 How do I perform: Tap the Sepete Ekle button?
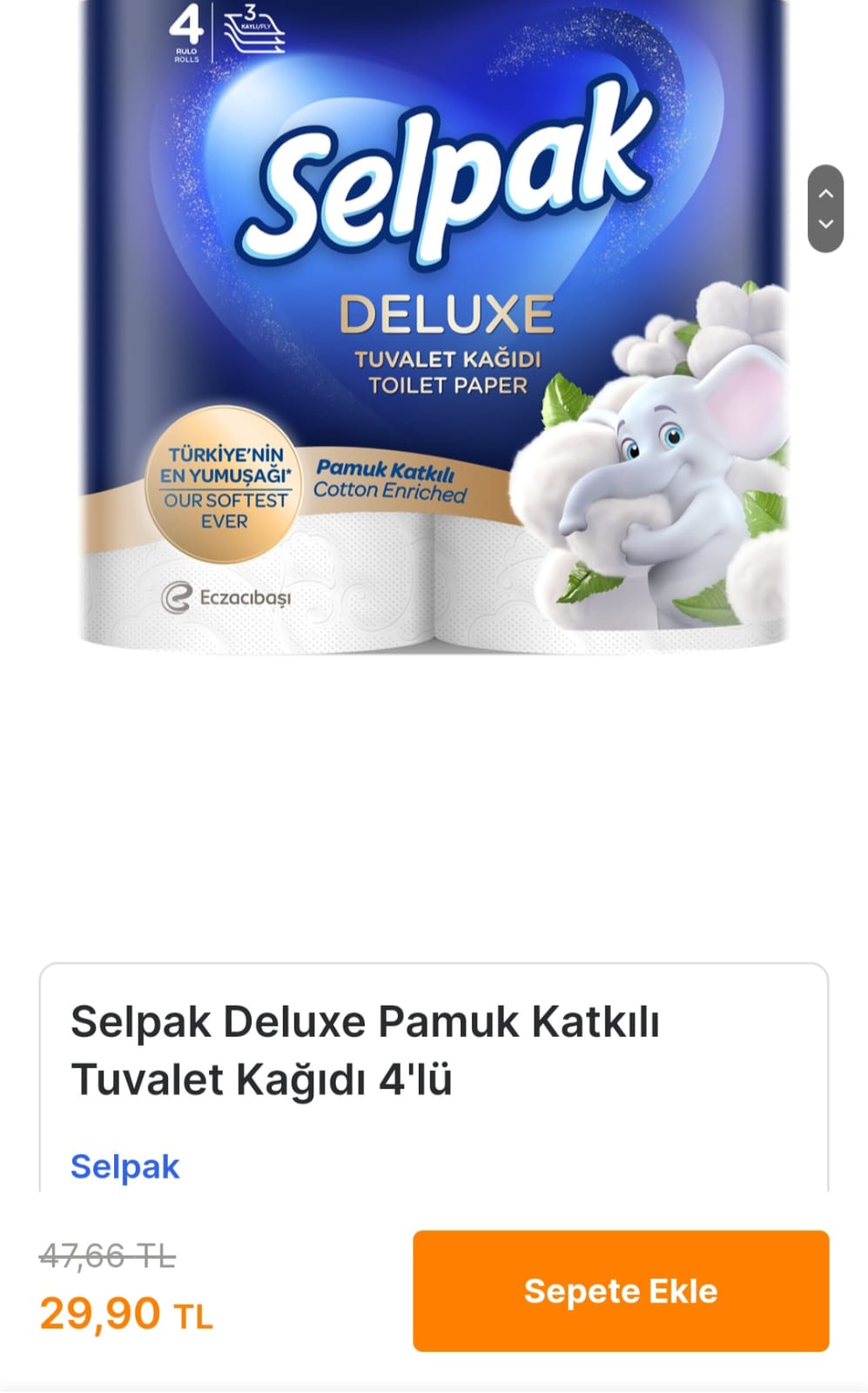[620, 1290]
